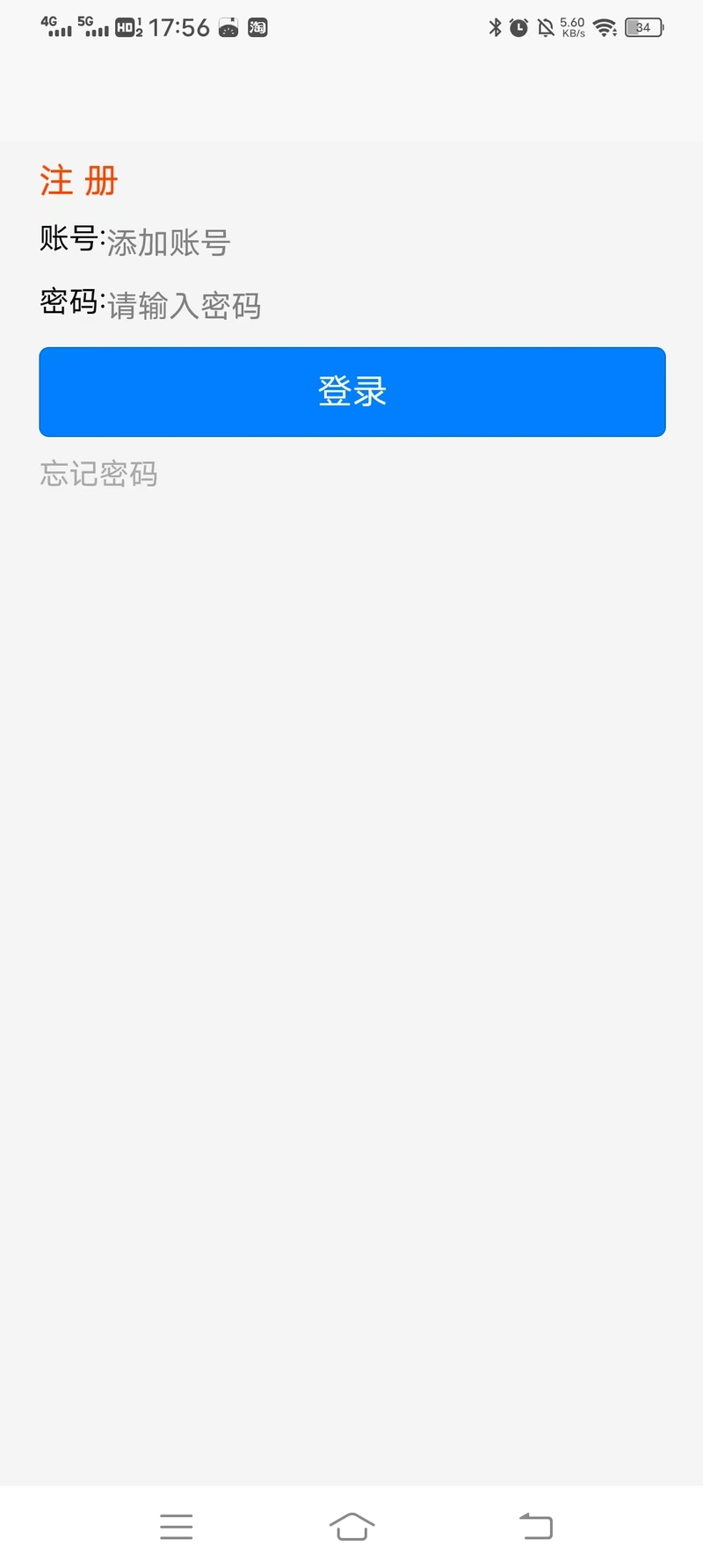Return to home via the system home button
Viewport: 703px width, 1568px height.
tap(352, 1527)
